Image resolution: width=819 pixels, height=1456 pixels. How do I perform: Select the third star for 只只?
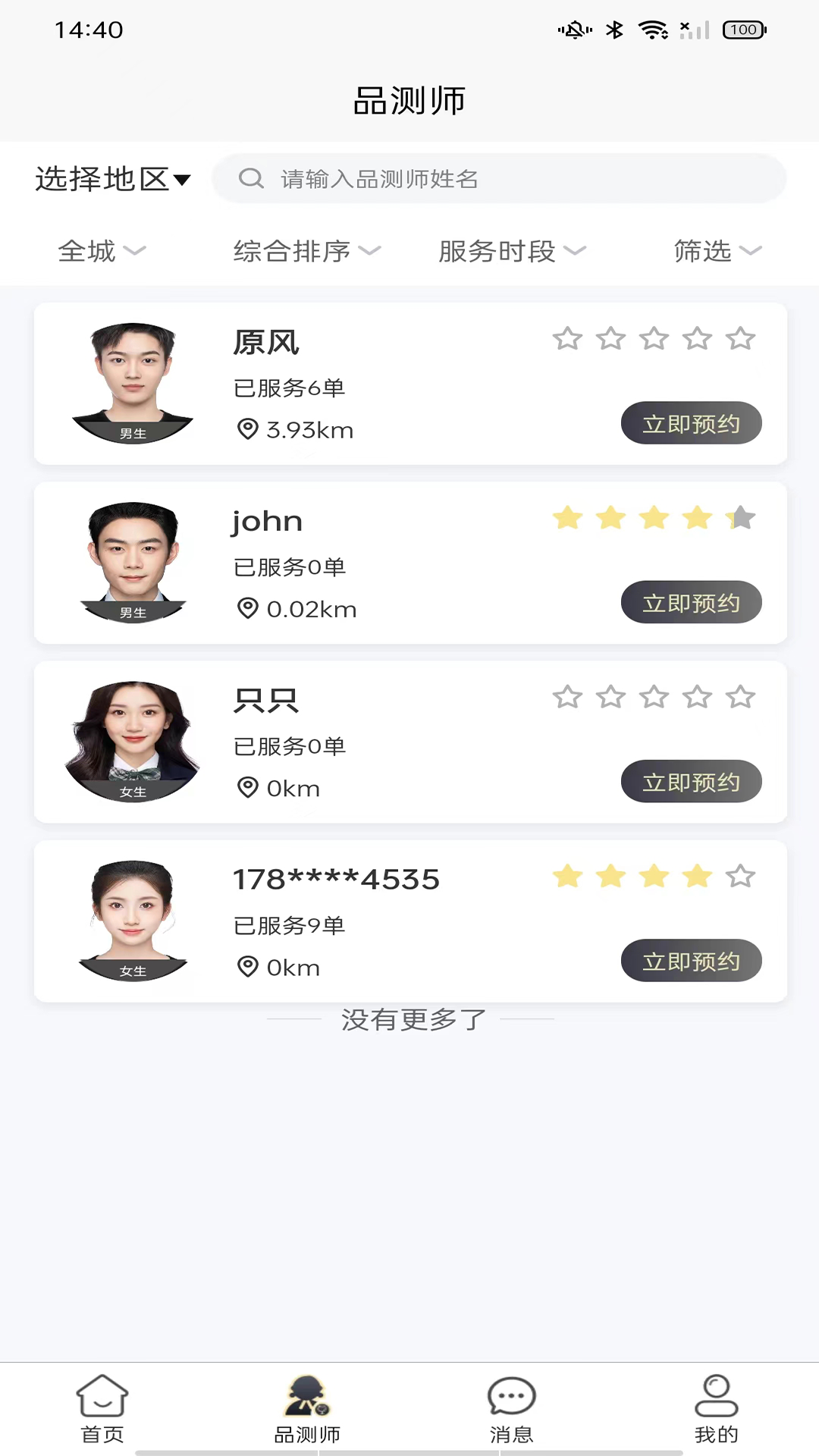coord(653,696)
